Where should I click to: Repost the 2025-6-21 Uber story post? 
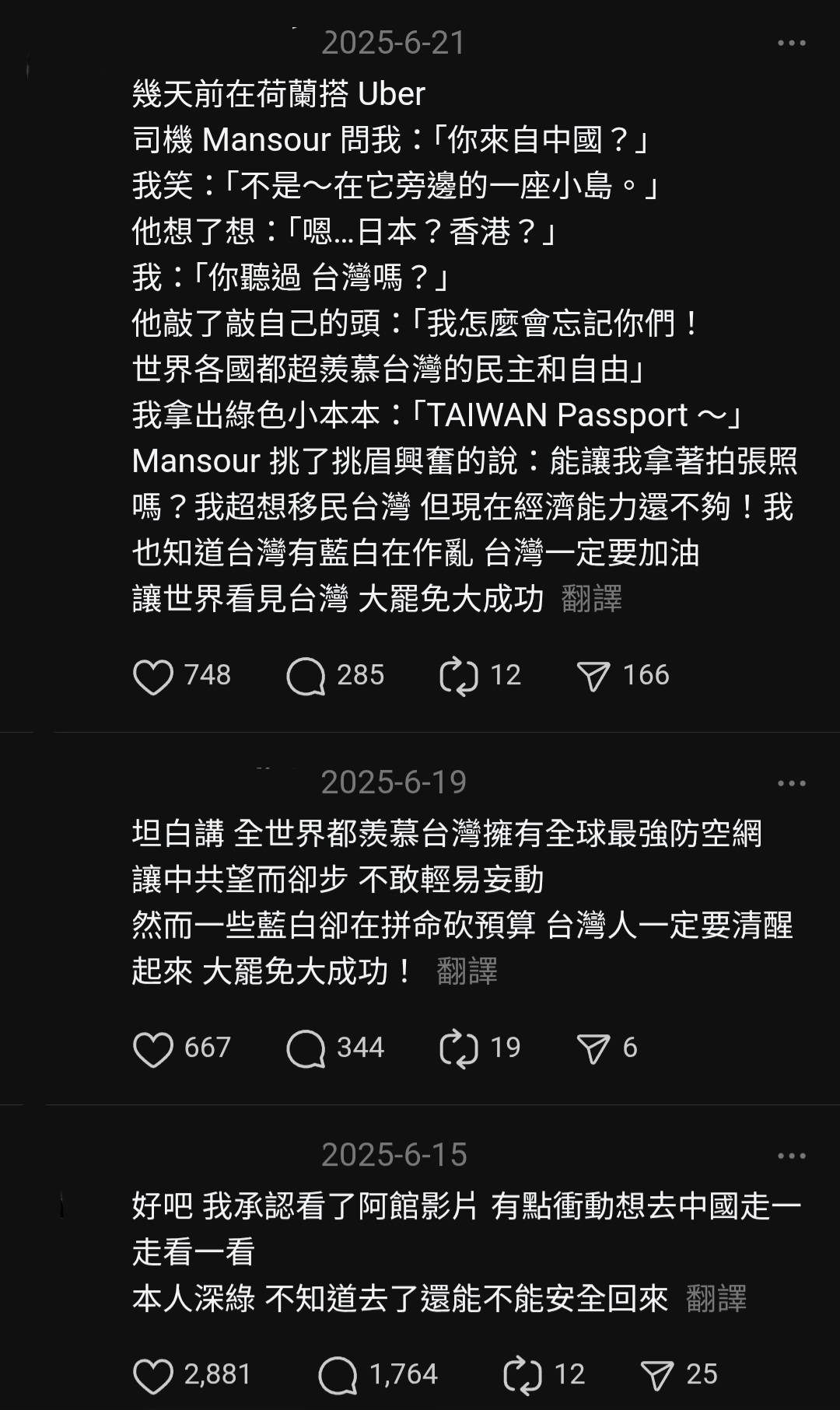[458, 676]
